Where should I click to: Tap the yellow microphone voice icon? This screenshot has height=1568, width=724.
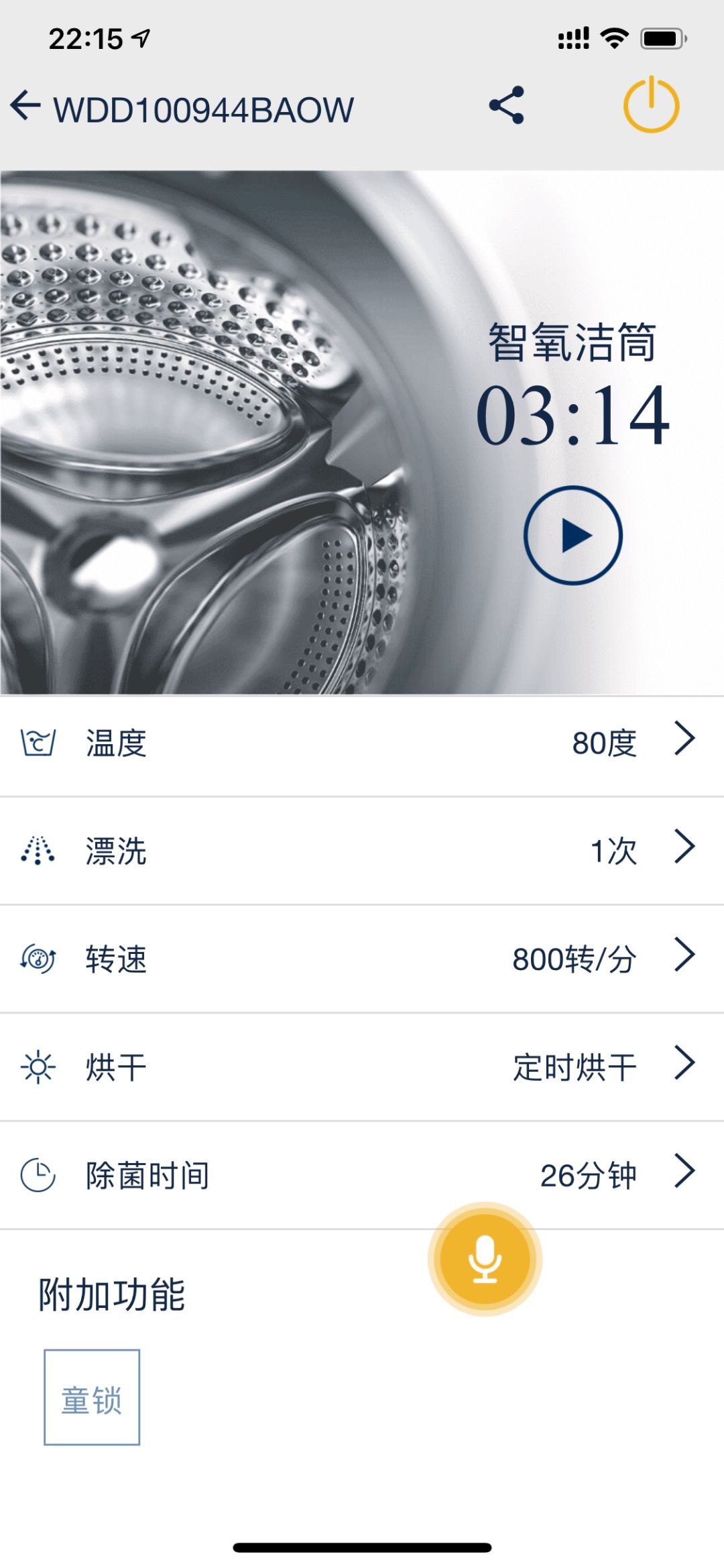point(485,1259)
